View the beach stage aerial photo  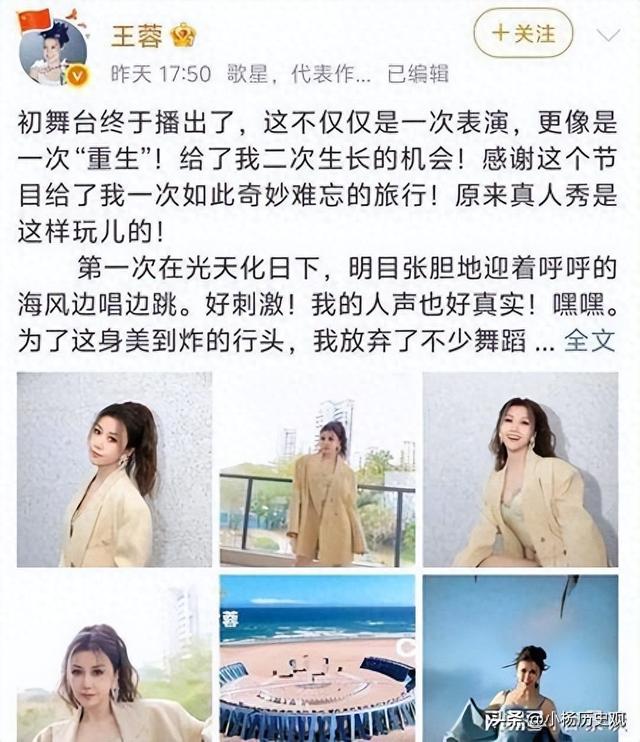[x=317, y=658]
